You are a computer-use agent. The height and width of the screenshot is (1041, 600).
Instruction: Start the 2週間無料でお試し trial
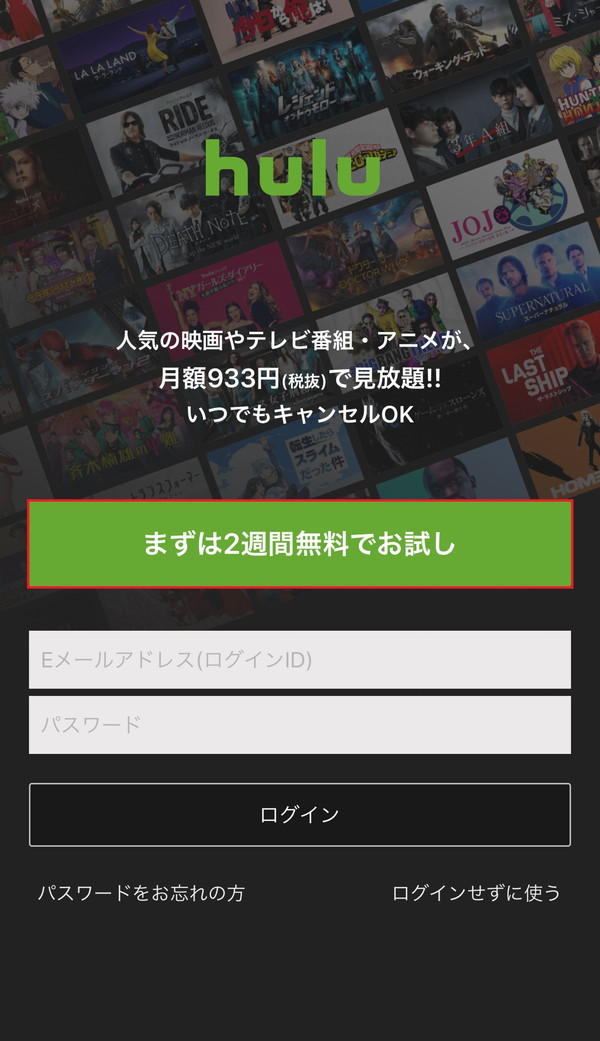pyautogui.click(x=300, y=544)
